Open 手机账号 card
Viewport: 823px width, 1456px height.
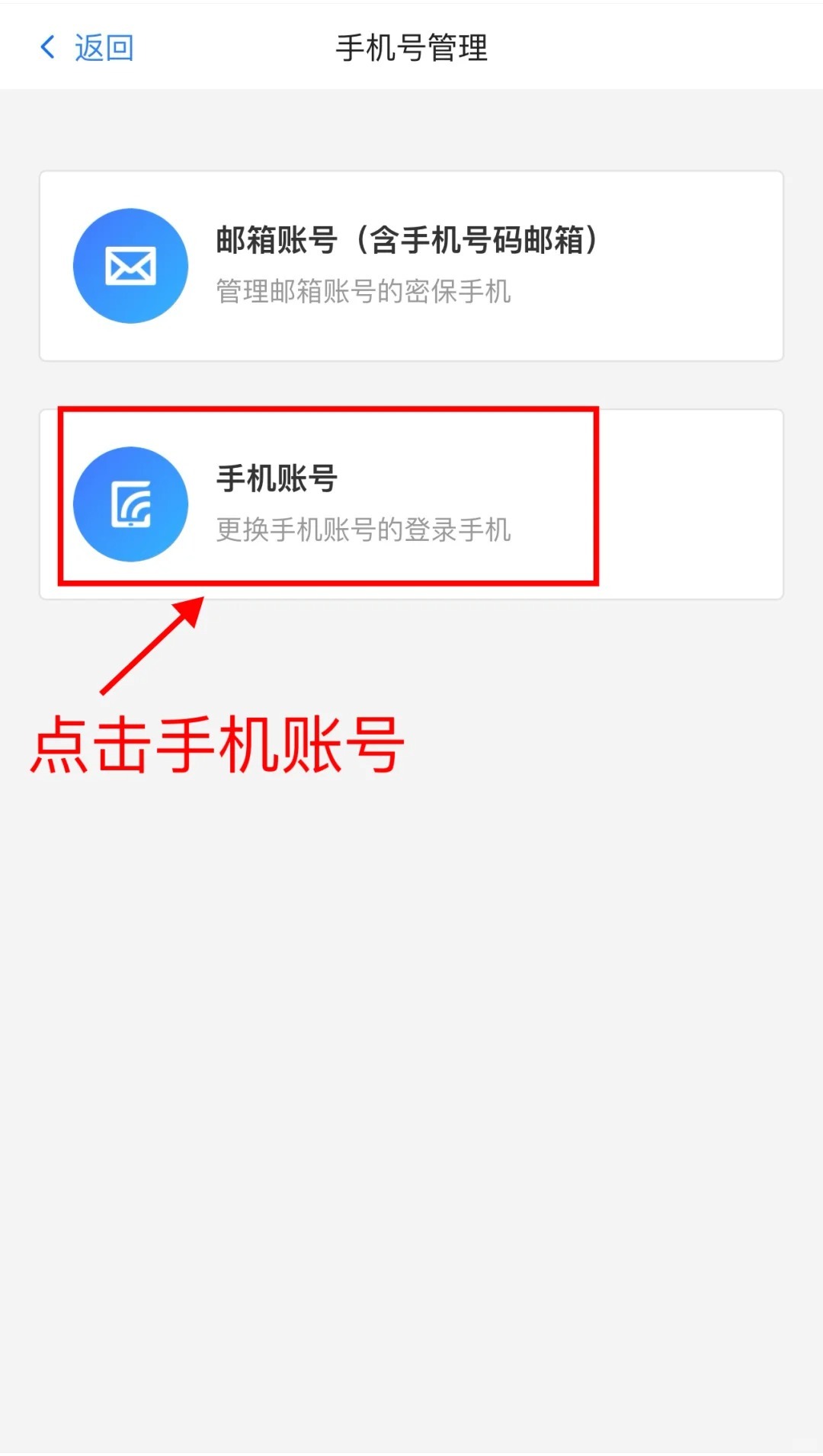(x=411, y=504)
